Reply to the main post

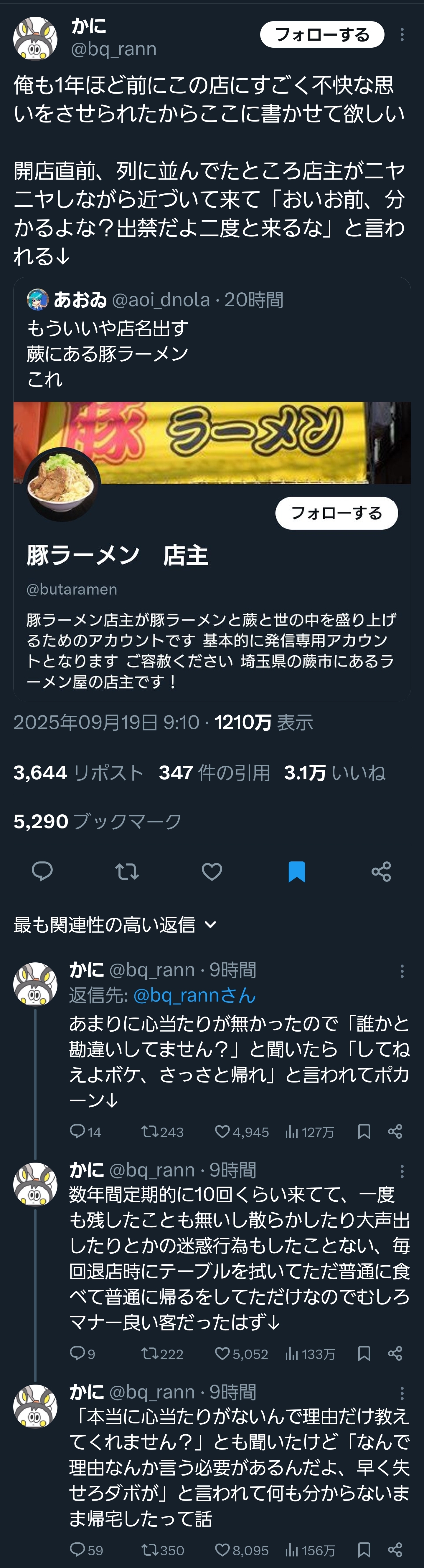pos(42,871)
